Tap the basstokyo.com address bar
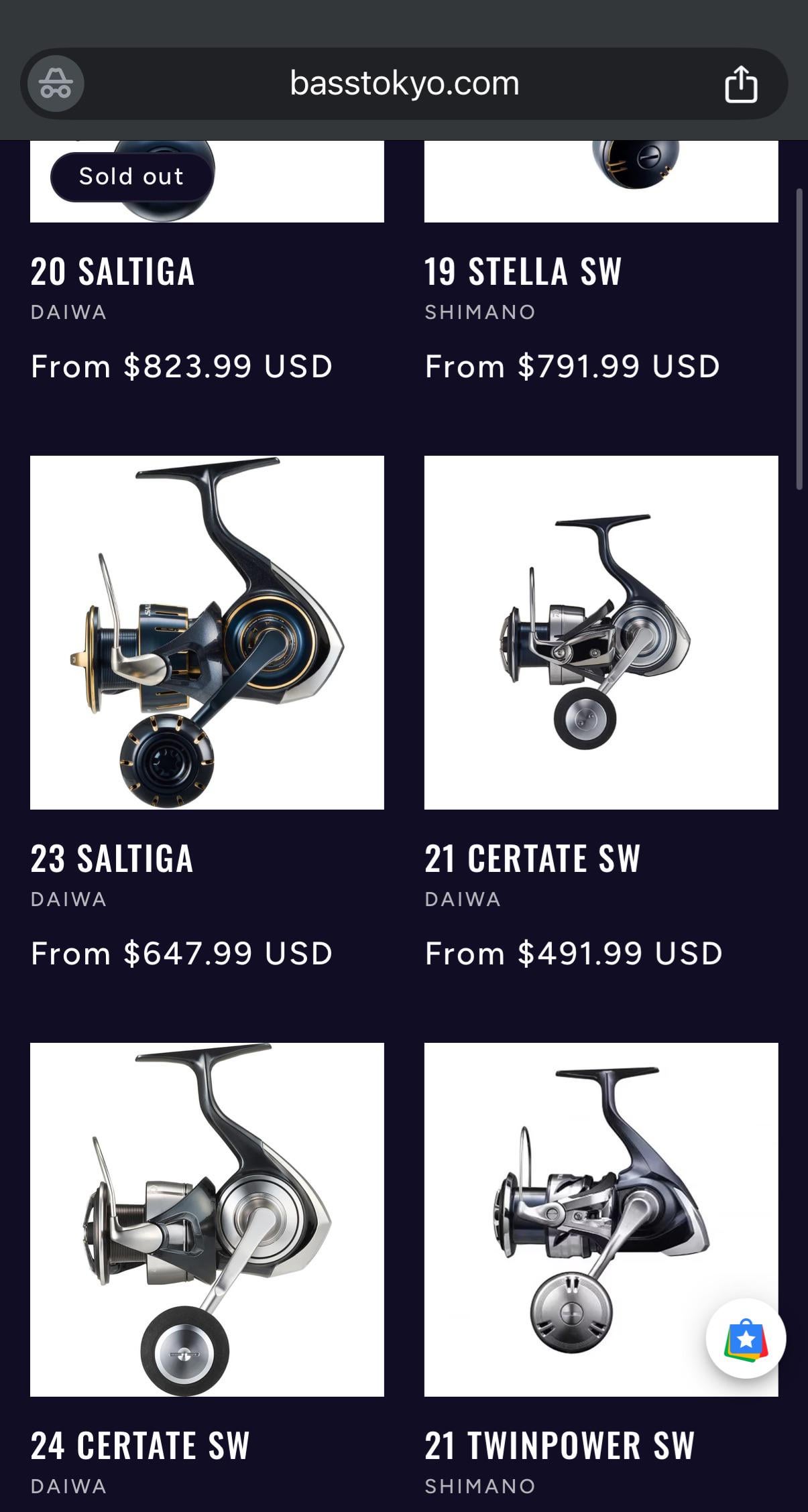The image size is (808, 1512). click(x=404, y=84)
